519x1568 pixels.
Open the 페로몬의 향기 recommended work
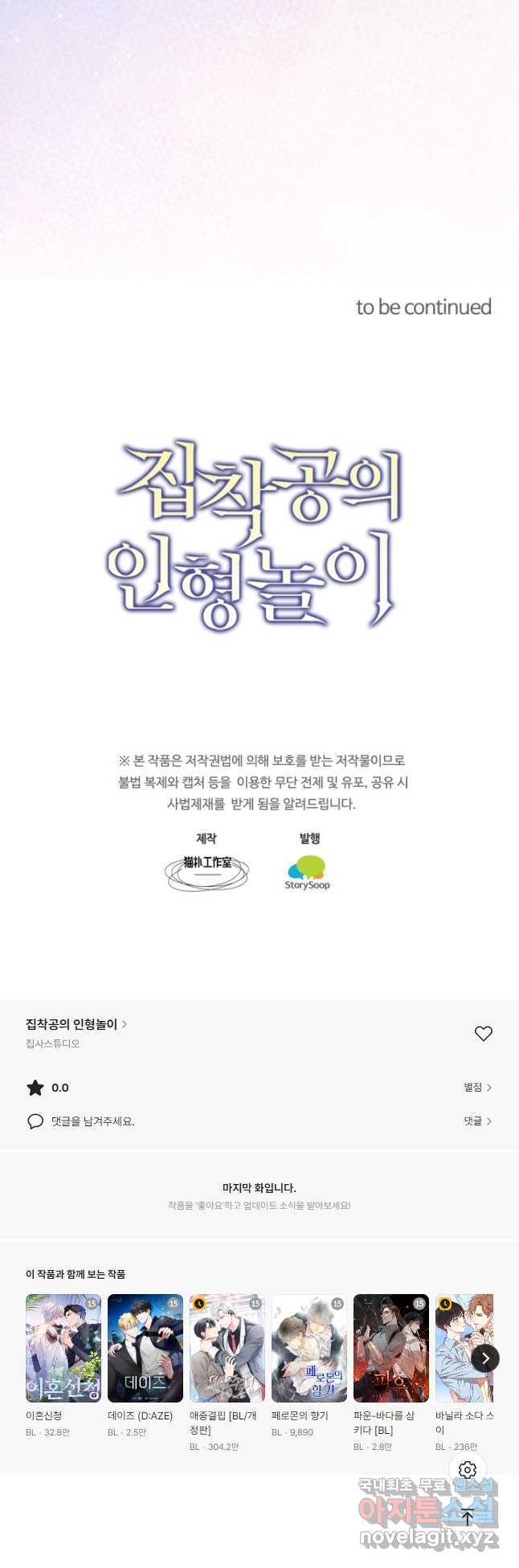[309, 1348]
